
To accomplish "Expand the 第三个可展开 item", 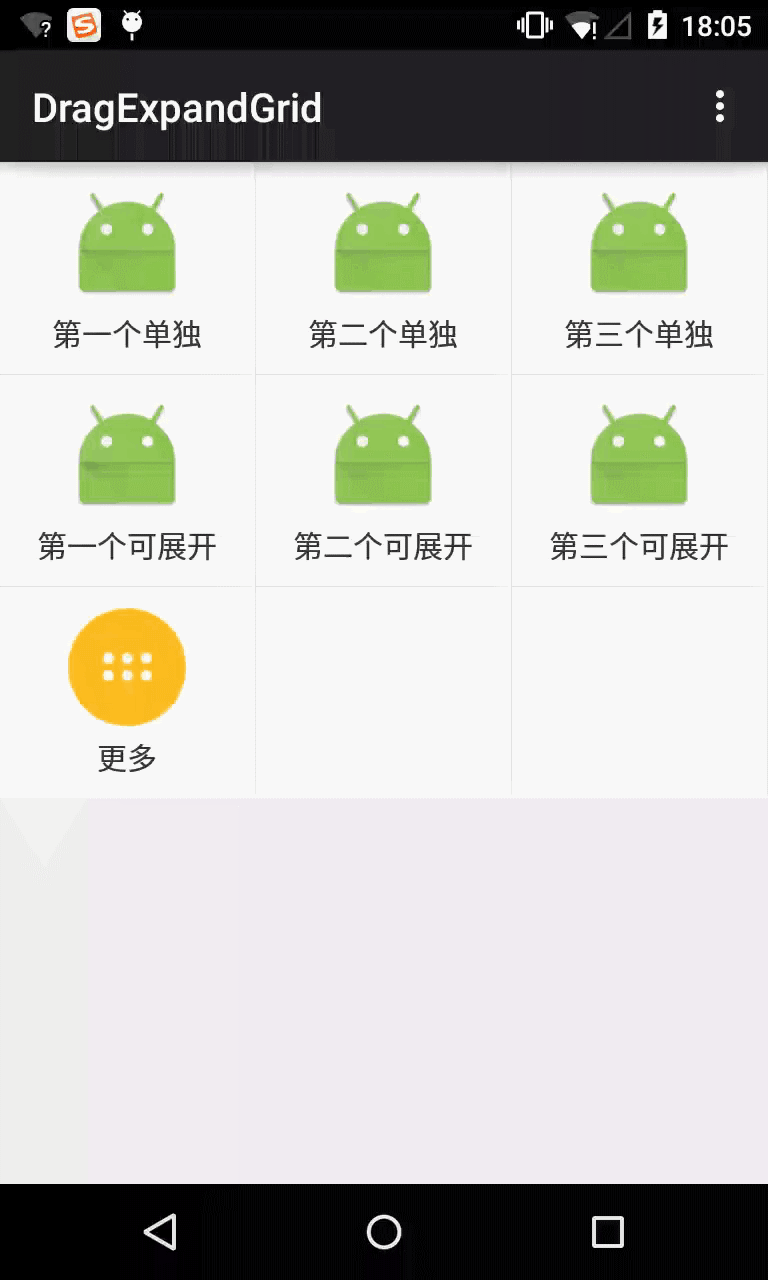I will pyautogui.click(x=639, y=480).
